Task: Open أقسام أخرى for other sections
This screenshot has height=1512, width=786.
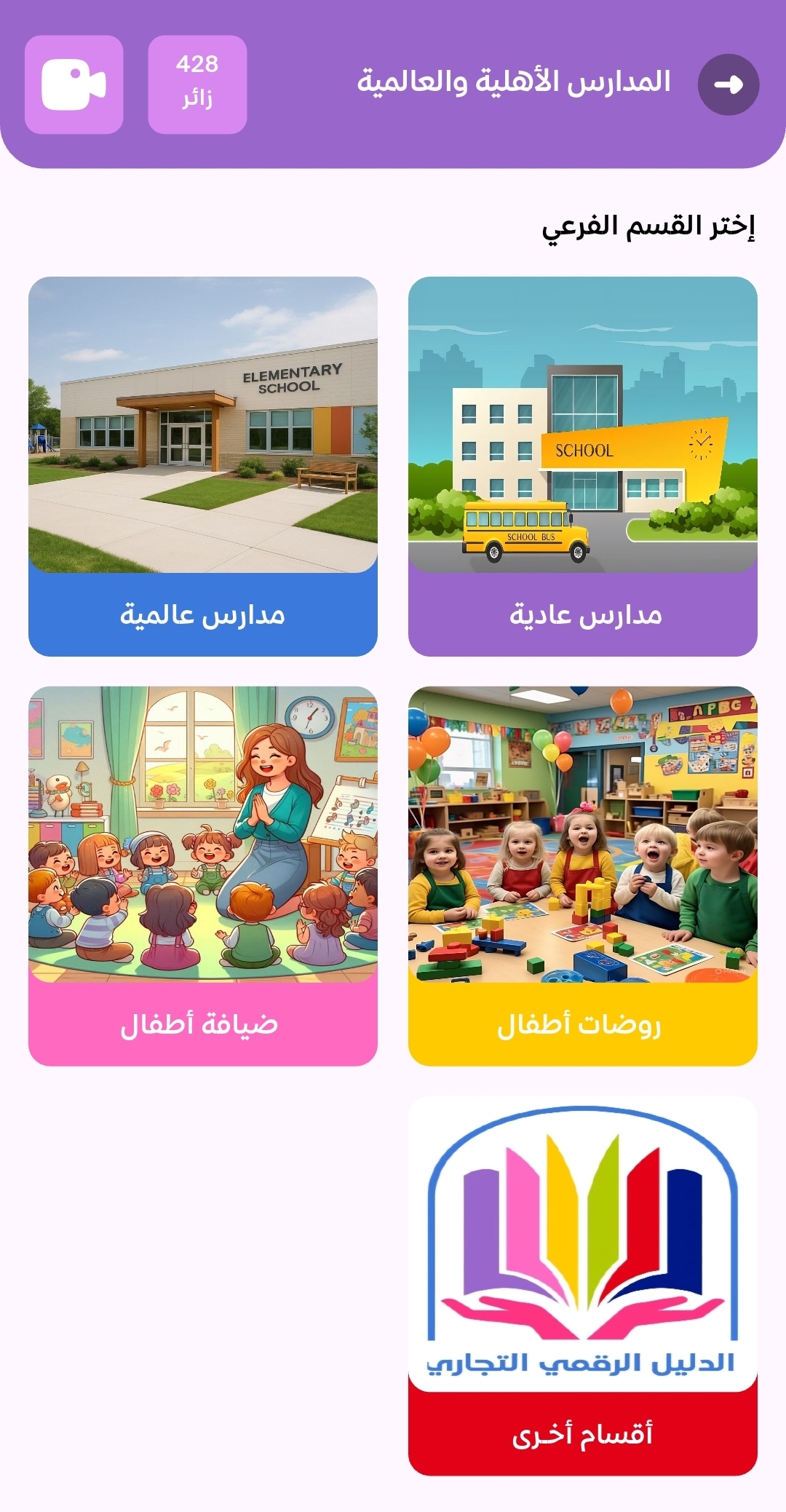Action: click(x=582, y=1286)
